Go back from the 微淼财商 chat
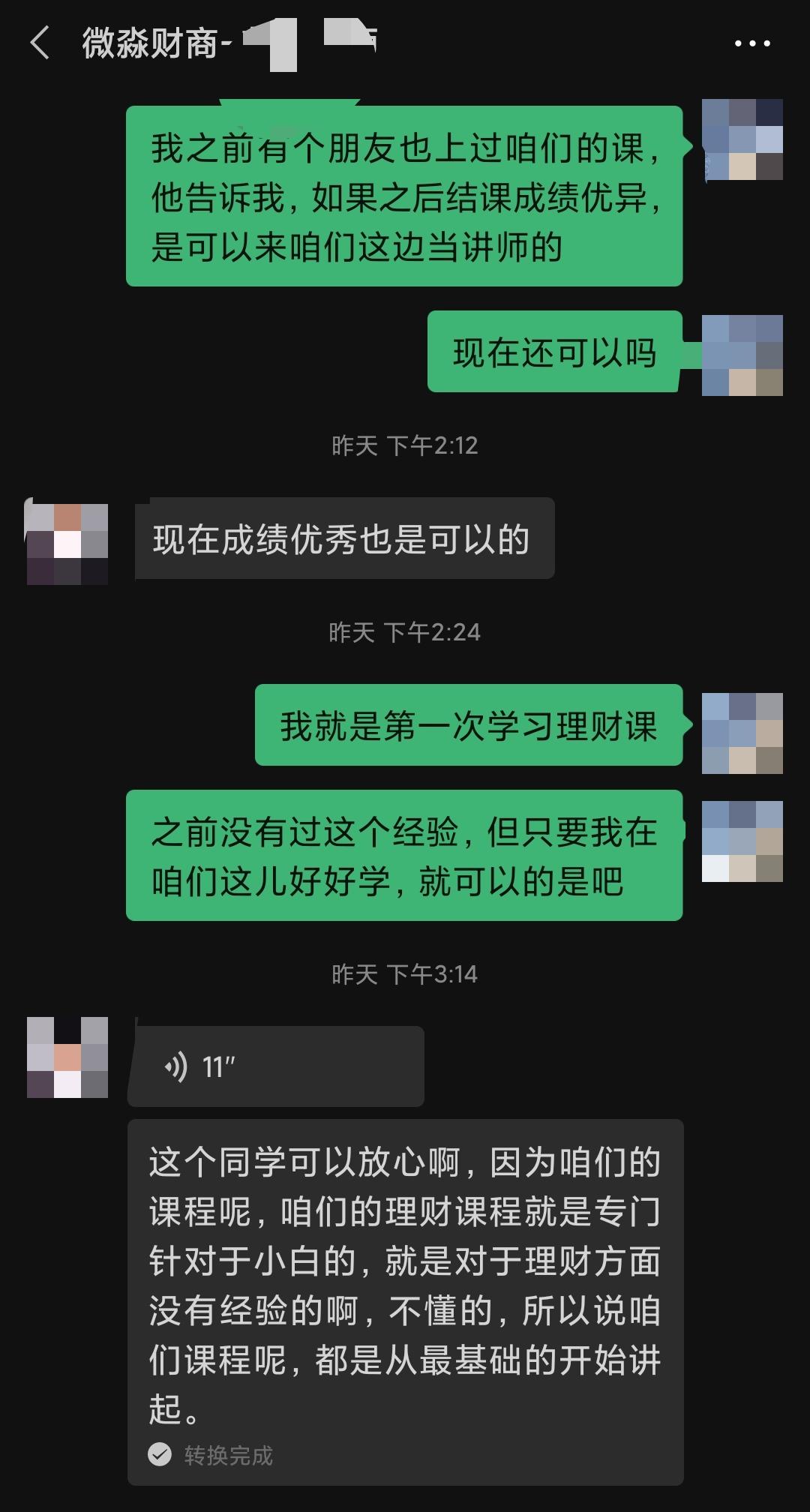The image size is (810, 1512). click(x=39, y=43)
